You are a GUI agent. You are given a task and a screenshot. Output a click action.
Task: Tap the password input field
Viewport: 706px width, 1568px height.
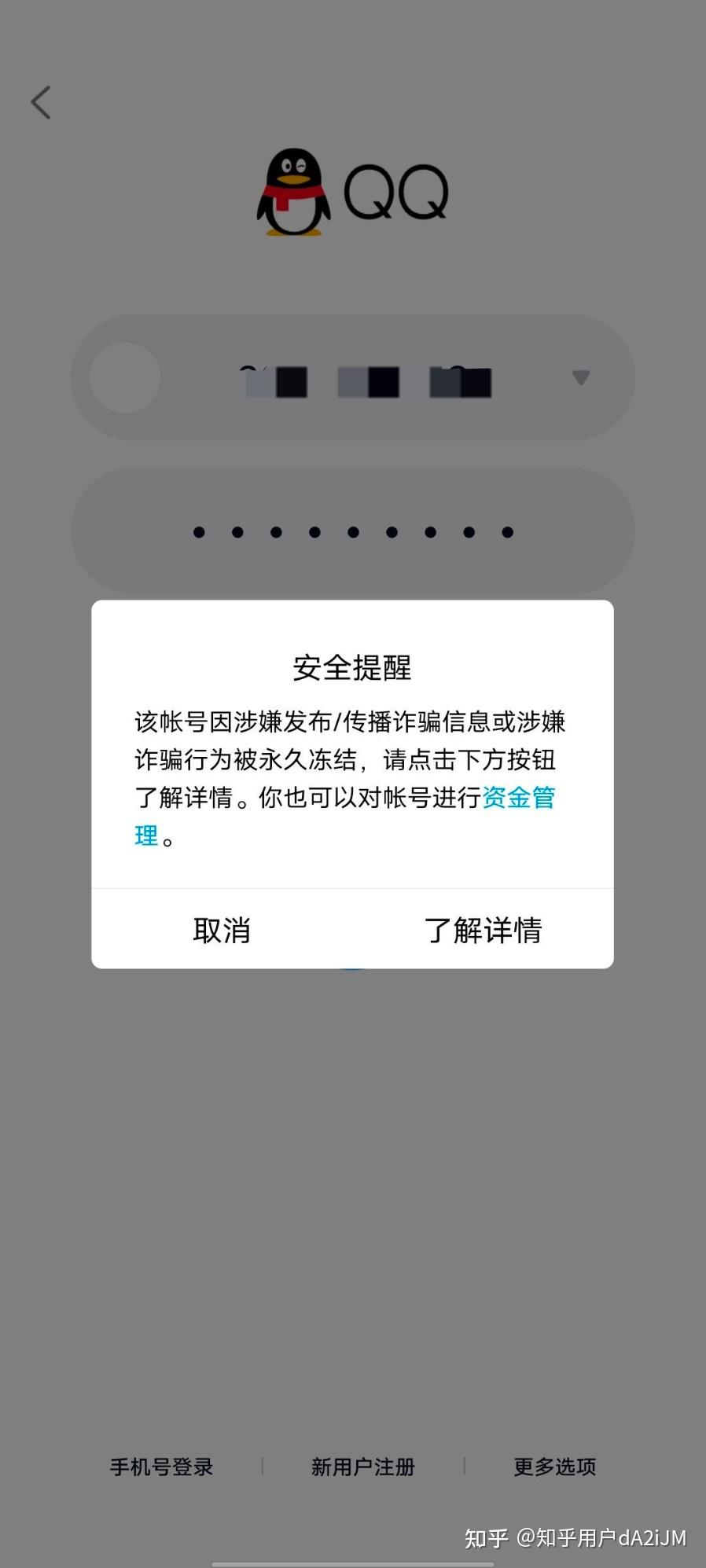tap(353, 531)
